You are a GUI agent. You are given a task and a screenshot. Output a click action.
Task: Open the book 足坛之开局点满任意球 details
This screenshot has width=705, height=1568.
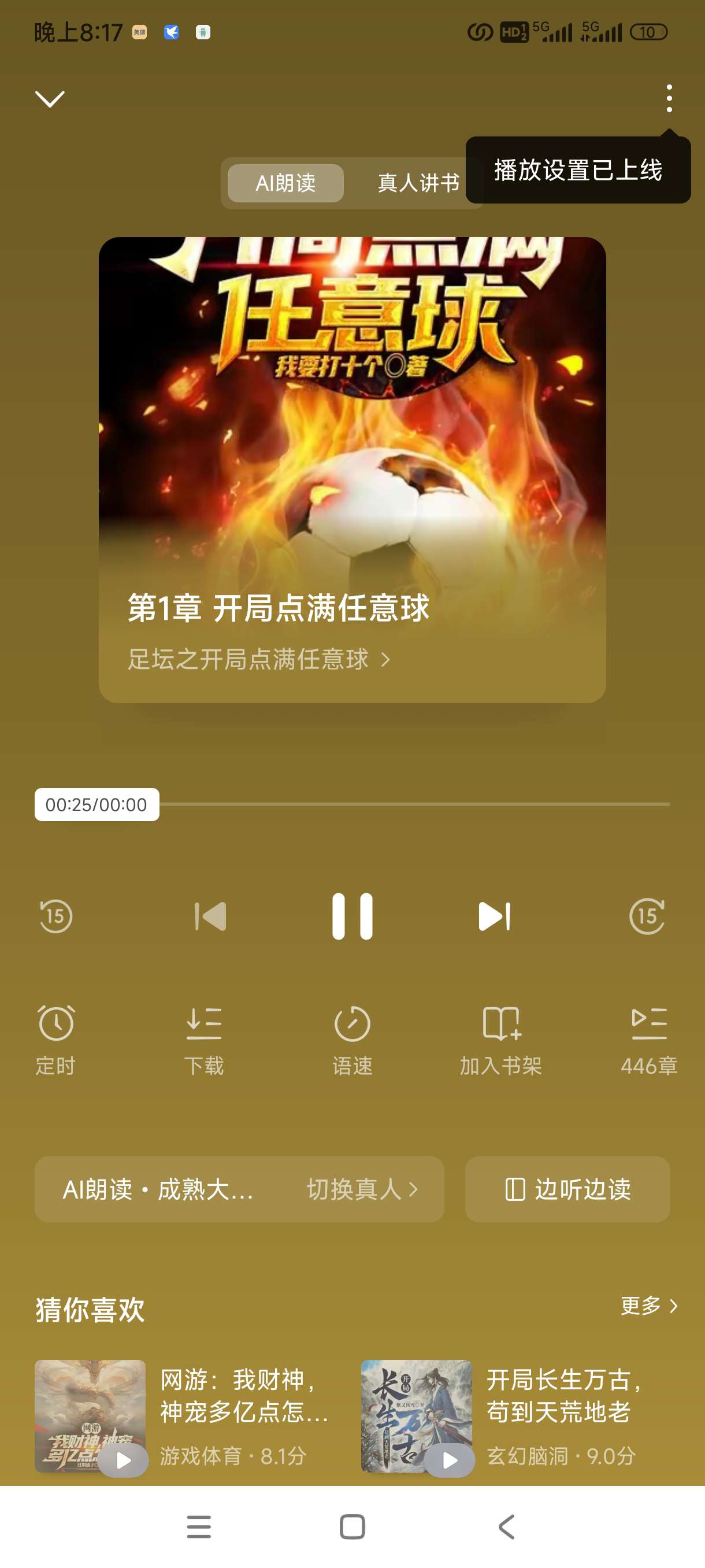pyautogui.click(x=258, y=659)
